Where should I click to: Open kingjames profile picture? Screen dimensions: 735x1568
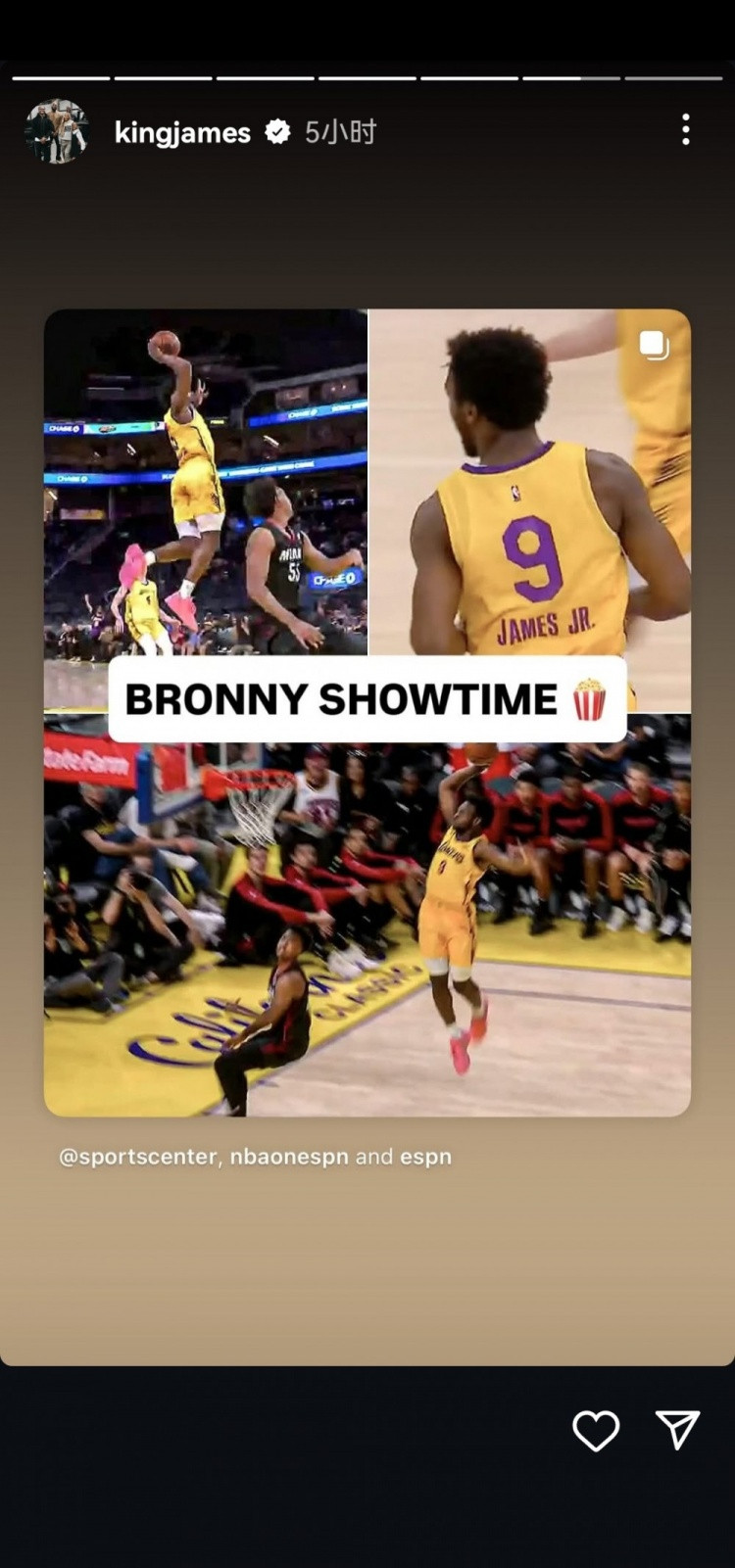pyautogui.click(x=57, y=131)
